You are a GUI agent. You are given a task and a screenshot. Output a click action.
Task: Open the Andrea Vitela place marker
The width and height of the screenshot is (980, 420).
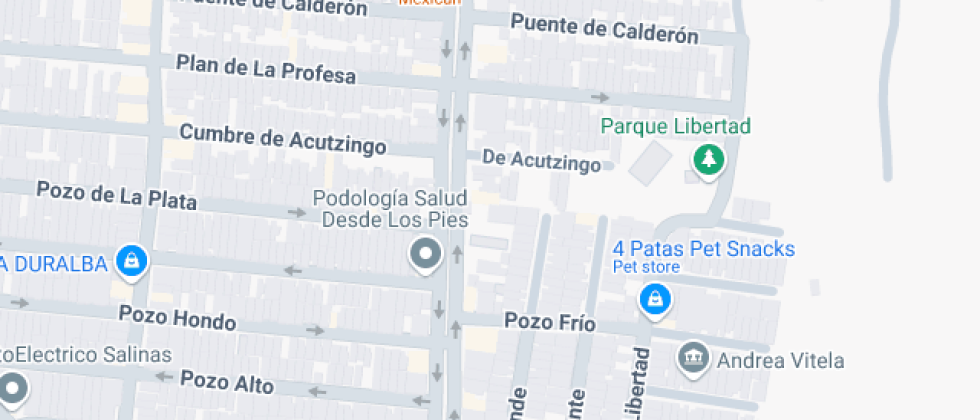click(694, 359)
